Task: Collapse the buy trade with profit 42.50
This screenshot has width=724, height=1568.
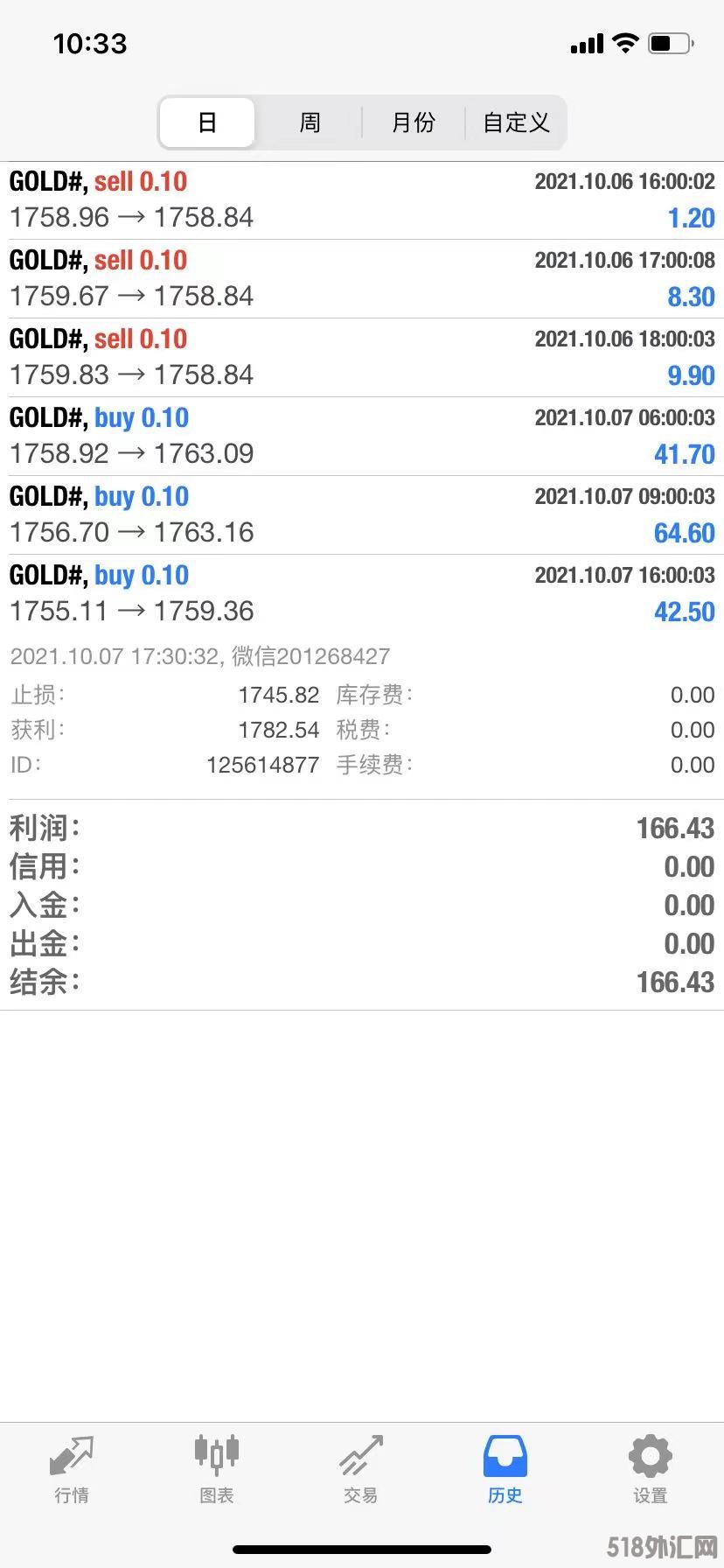Action: coord(362,594)
